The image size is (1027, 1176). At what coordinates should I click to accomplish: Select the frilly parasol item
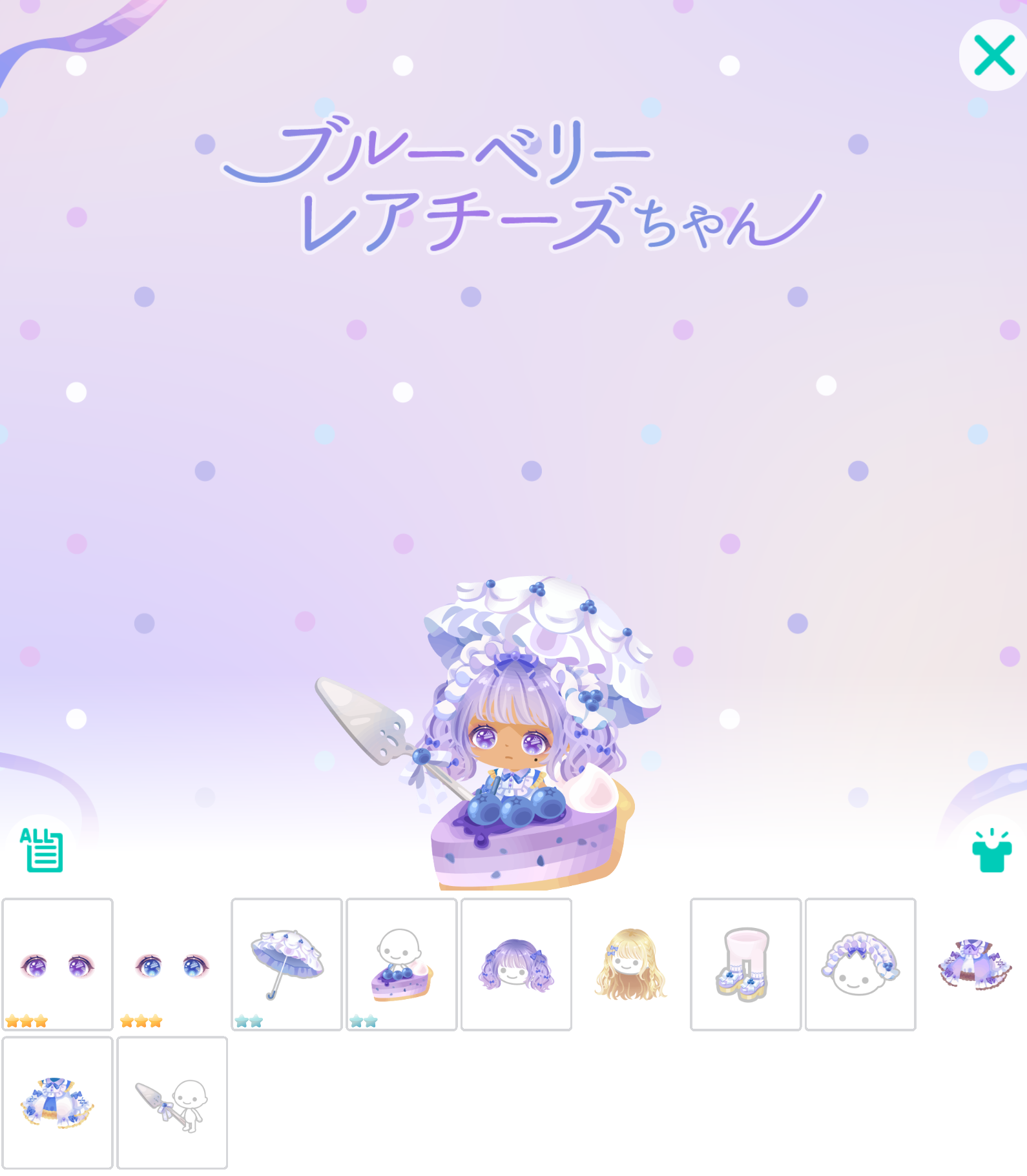[x=287, y=964]
